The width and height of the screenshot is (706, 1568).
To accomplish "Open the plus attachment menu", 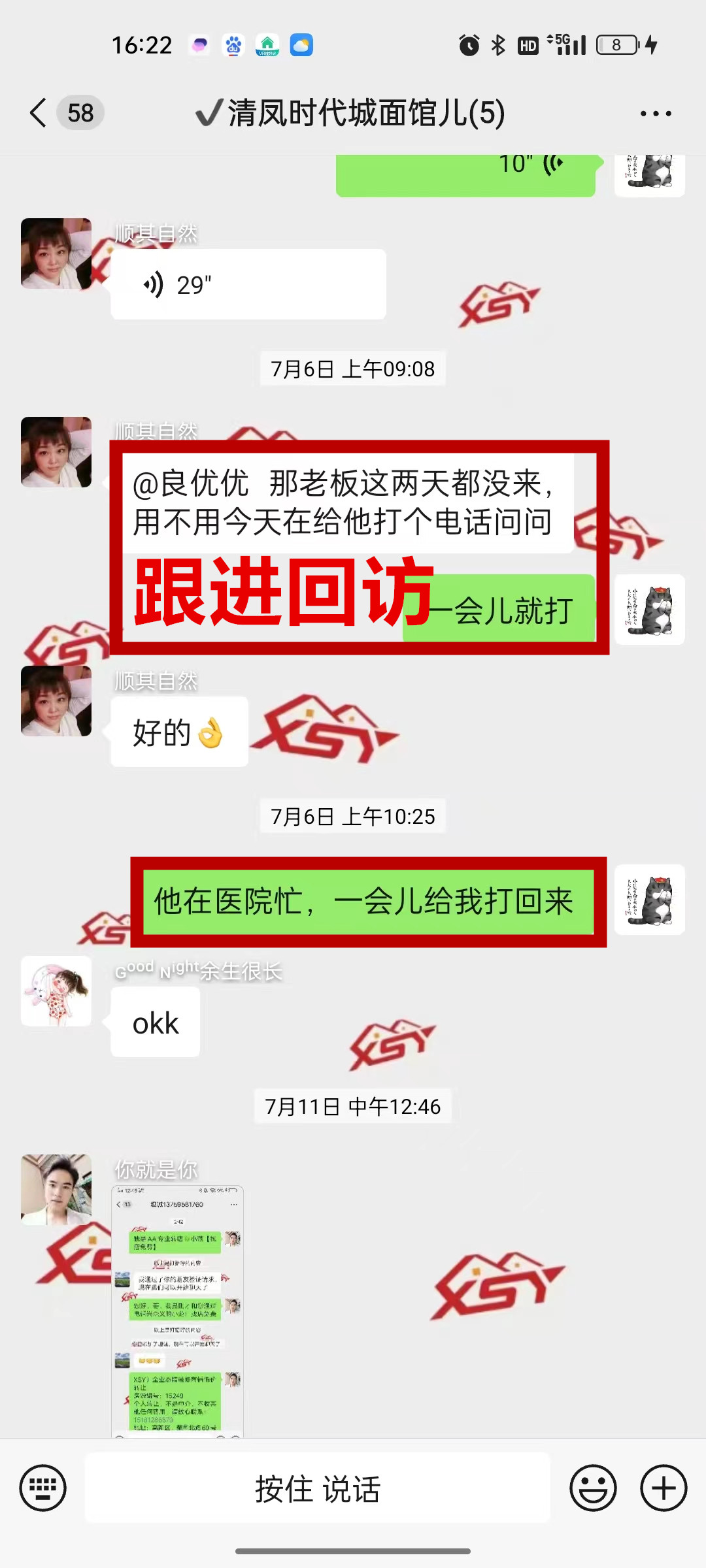I will click(663, 1488).
